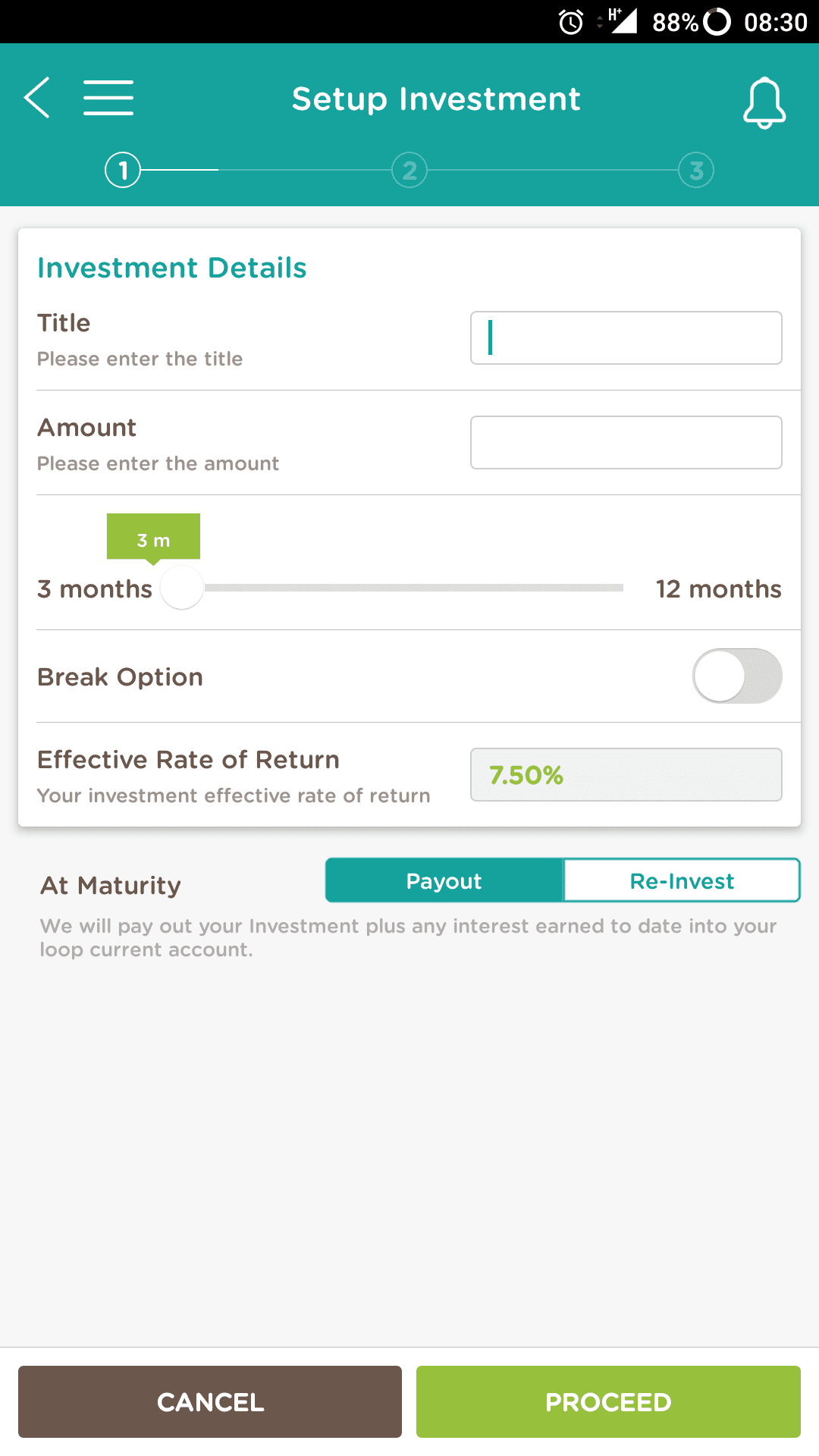Tap the investment duration slider handle
Image resolution: width=819 pixels, height=1456 pixels.
(182, 588)
